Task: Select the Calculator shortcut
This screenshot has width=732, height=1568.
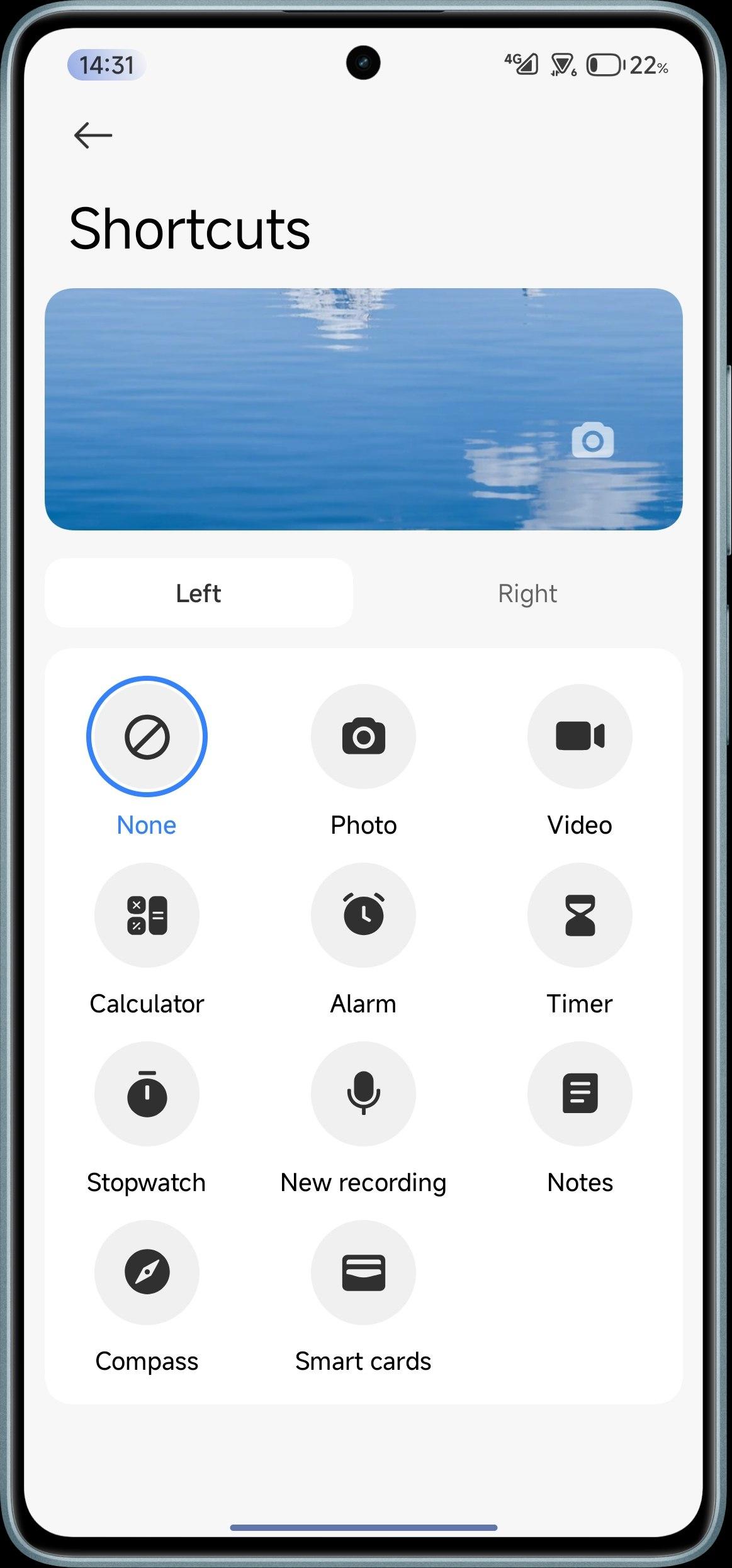Action: point(147,916)
